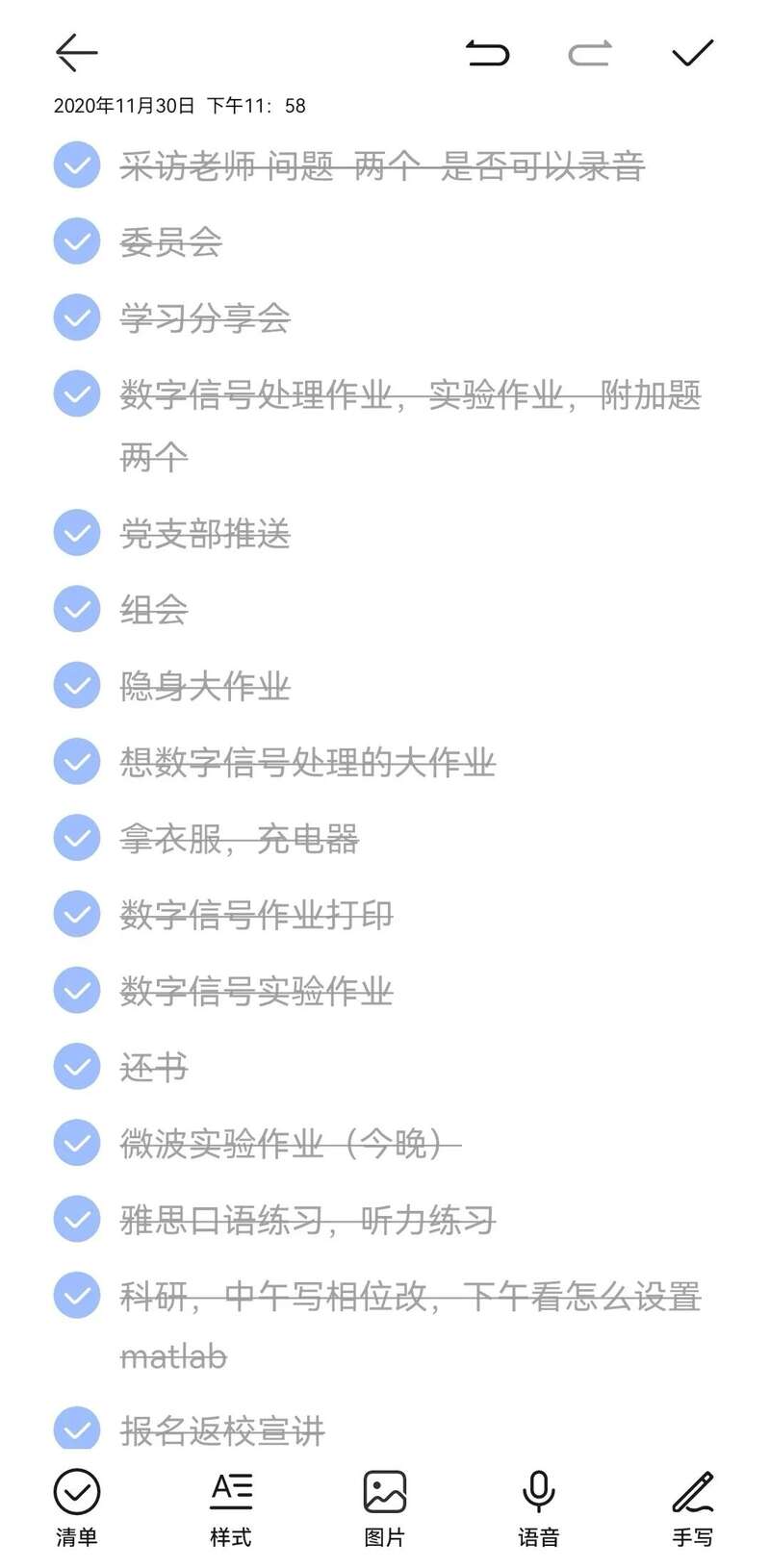Uncheck the 委员会 item

(77, 241)
